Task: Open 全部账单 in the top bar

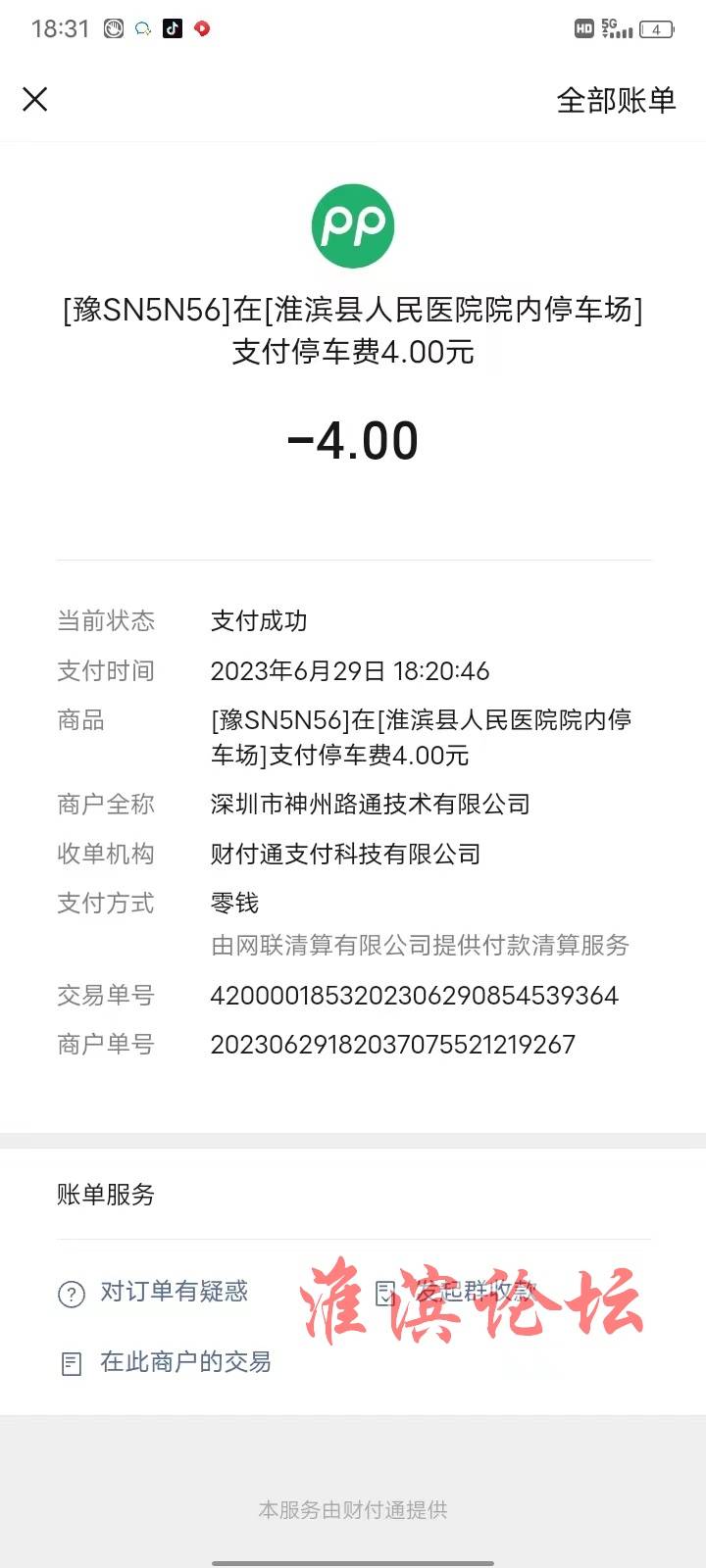Action: [x=616, y=100]
